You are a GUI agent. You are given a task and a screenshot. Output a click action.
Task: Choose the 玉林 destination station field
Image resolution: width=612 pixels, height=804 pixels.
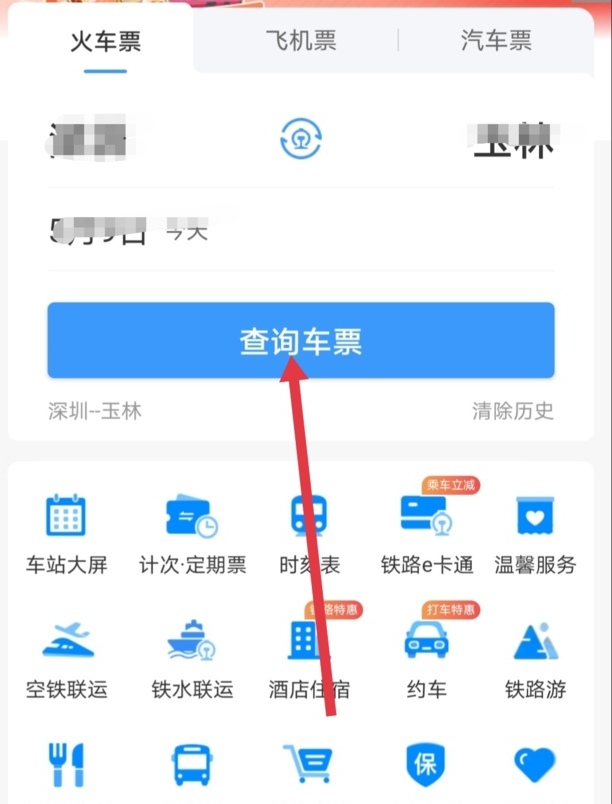[512, 142]
